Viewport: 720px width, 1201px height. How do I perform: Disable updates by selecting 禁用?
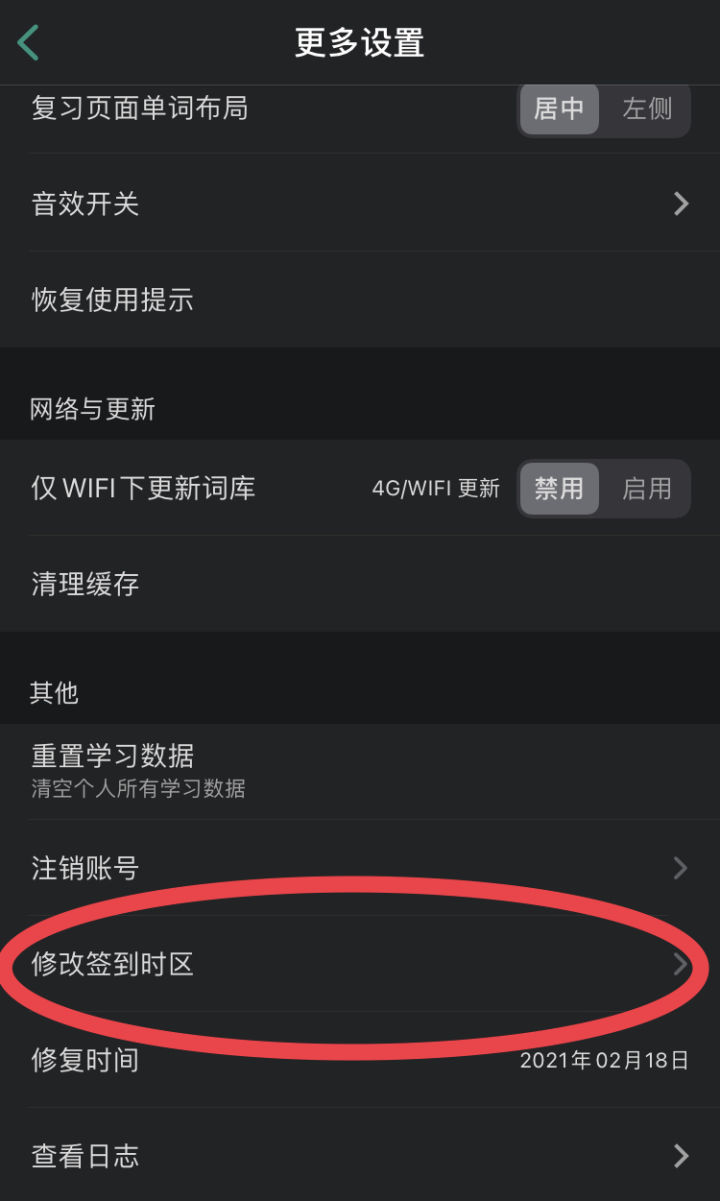click(x=559, y=488)
